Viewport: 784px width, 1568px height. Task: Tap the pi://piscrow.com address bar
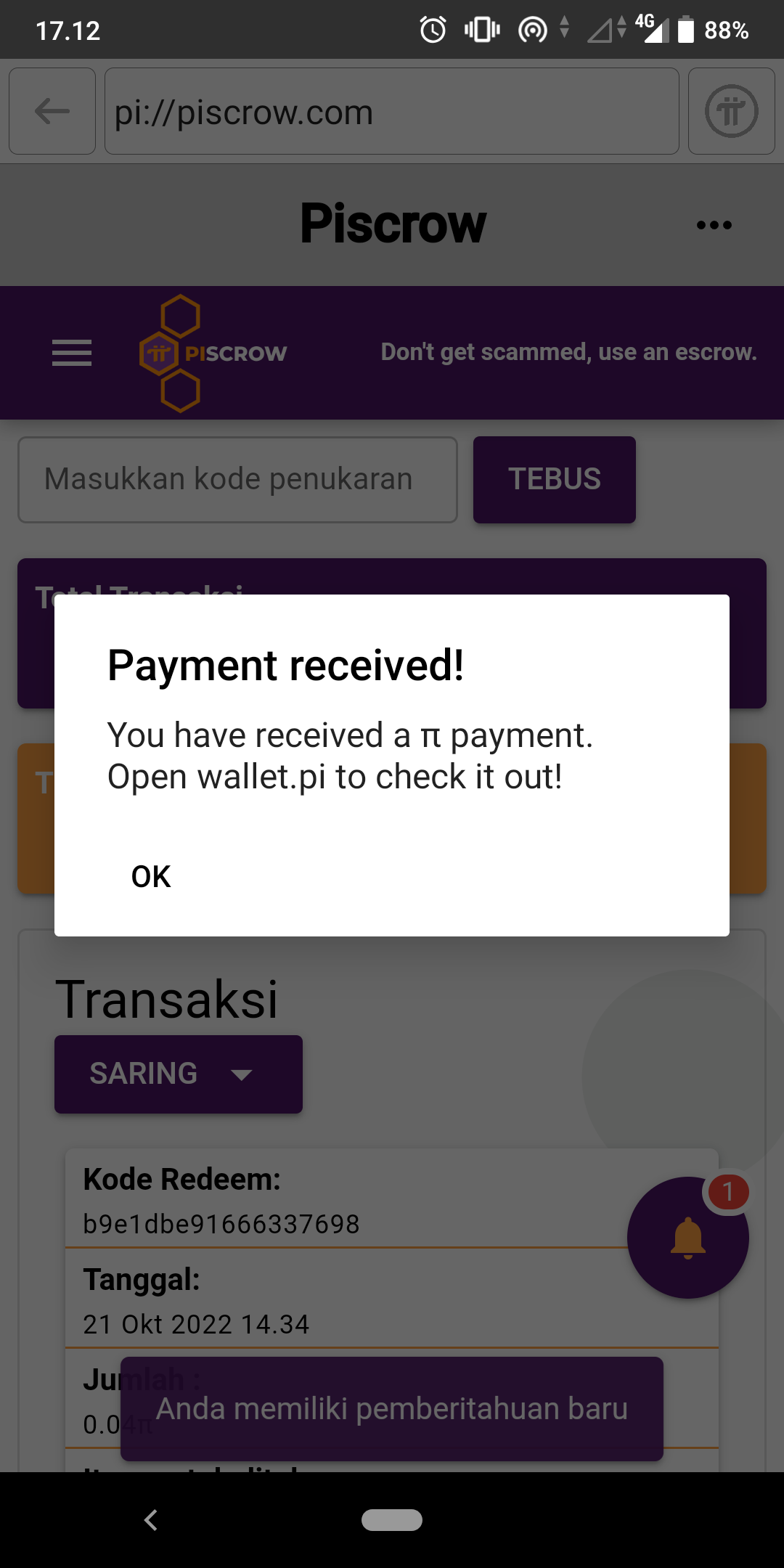(x=391, y=111)
